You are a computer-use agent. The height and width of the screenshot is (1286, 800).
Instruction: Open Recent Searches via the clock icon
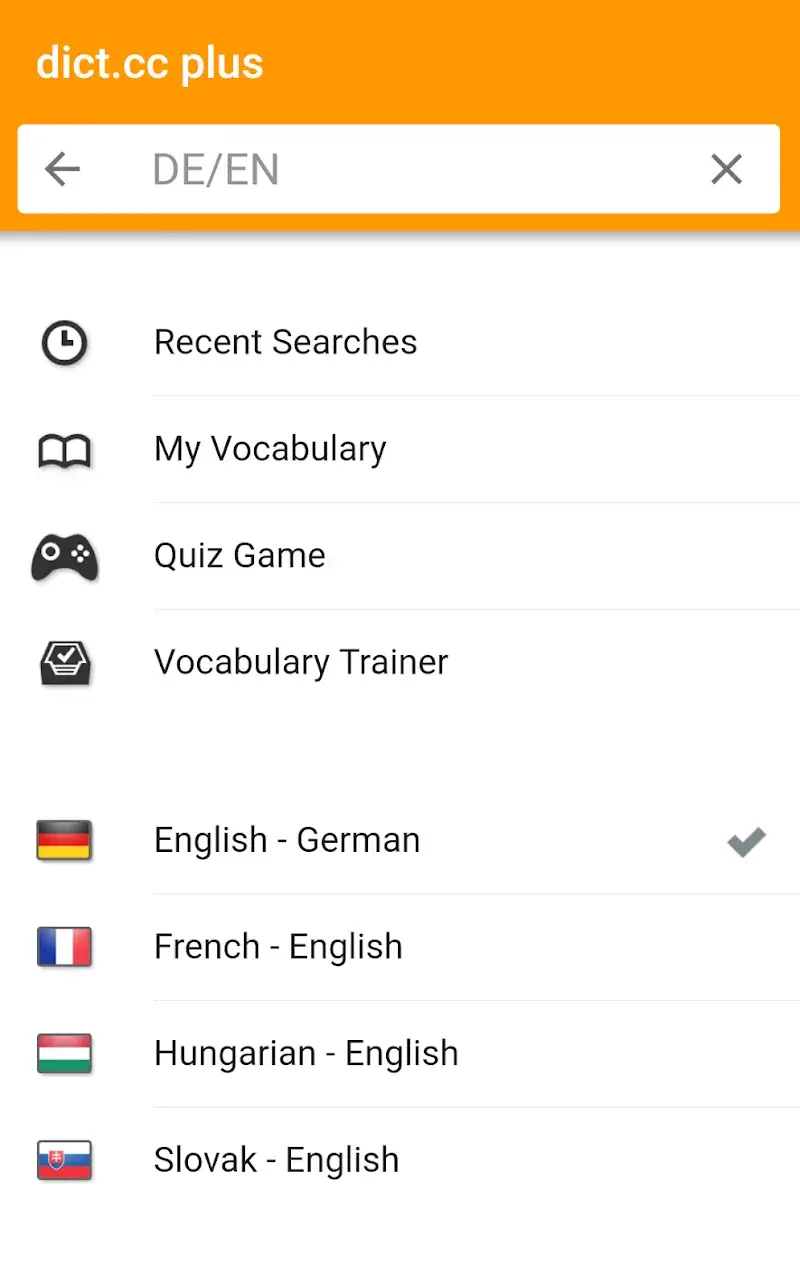click(64, 341)
